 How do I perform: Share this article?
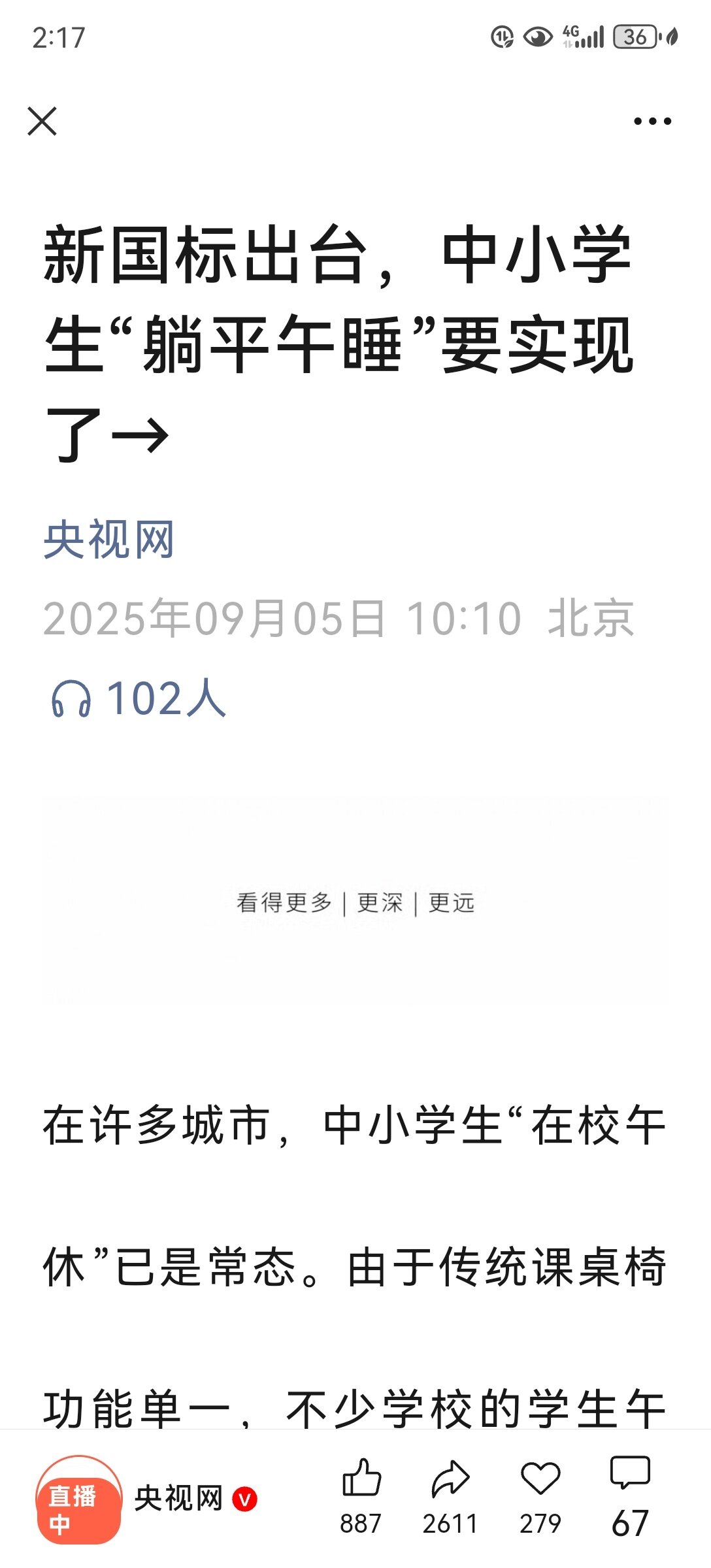[450, 1479]
